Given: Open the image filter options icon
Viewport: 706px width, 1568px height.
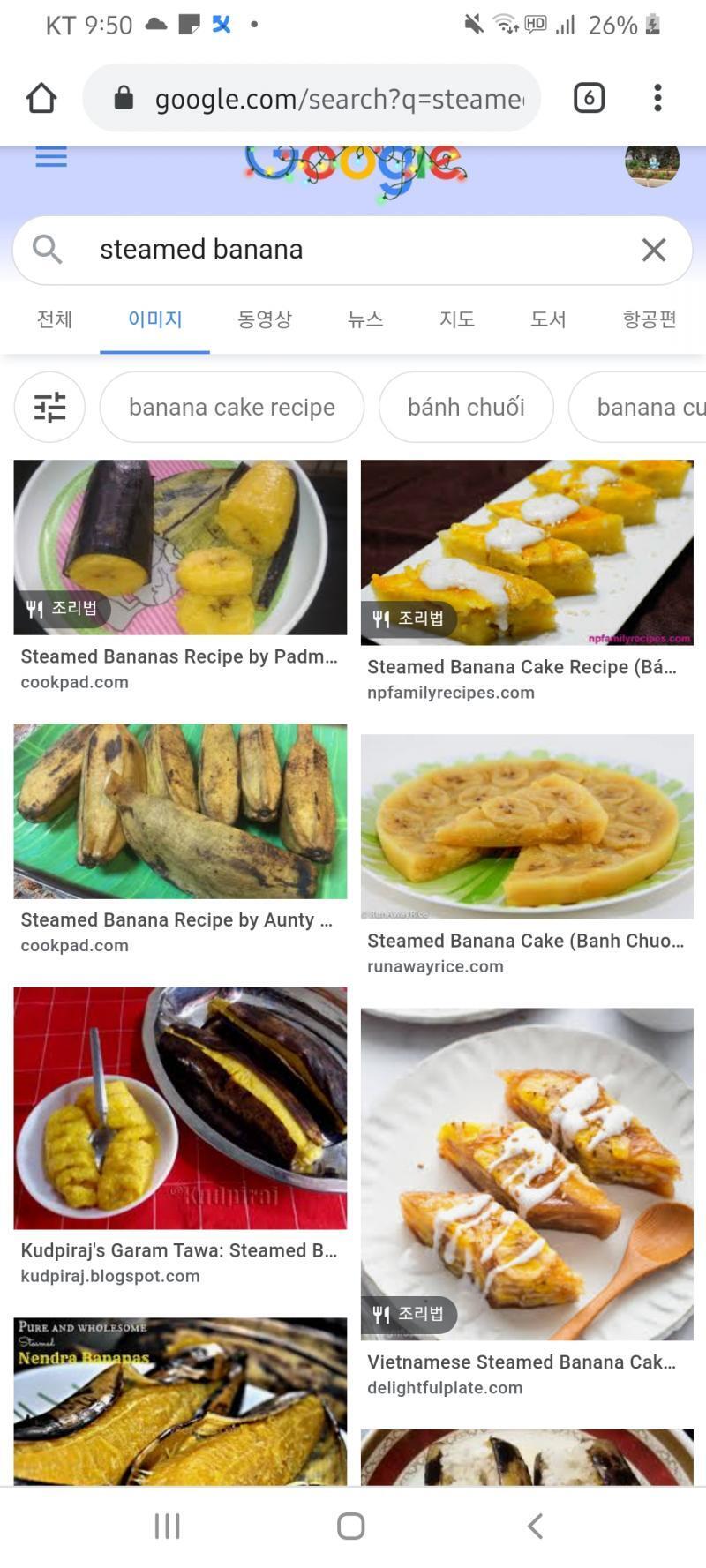Looking at the screenshot, I should 49,407.
